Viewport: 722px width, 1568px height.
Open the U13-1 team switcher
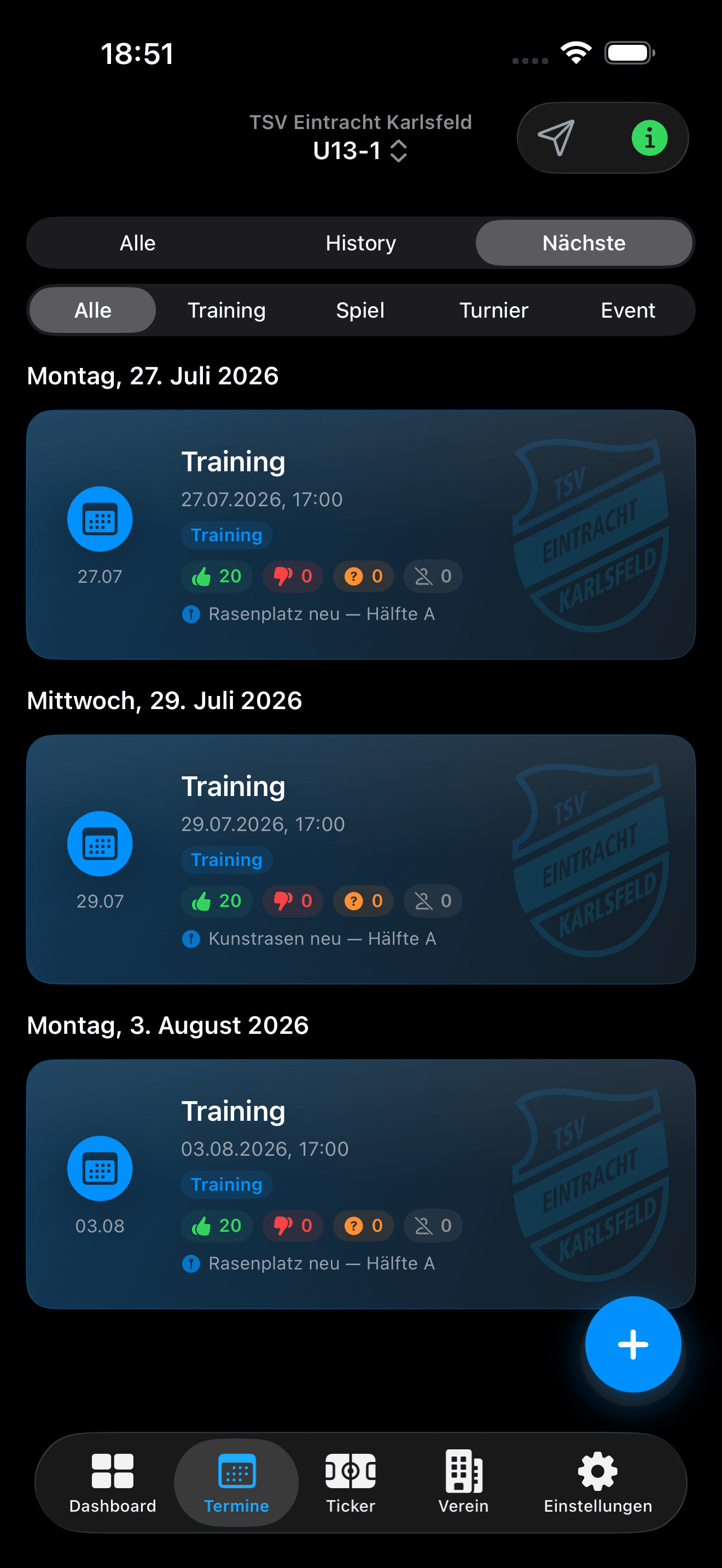pyautogui.click(x=360, y=150)
